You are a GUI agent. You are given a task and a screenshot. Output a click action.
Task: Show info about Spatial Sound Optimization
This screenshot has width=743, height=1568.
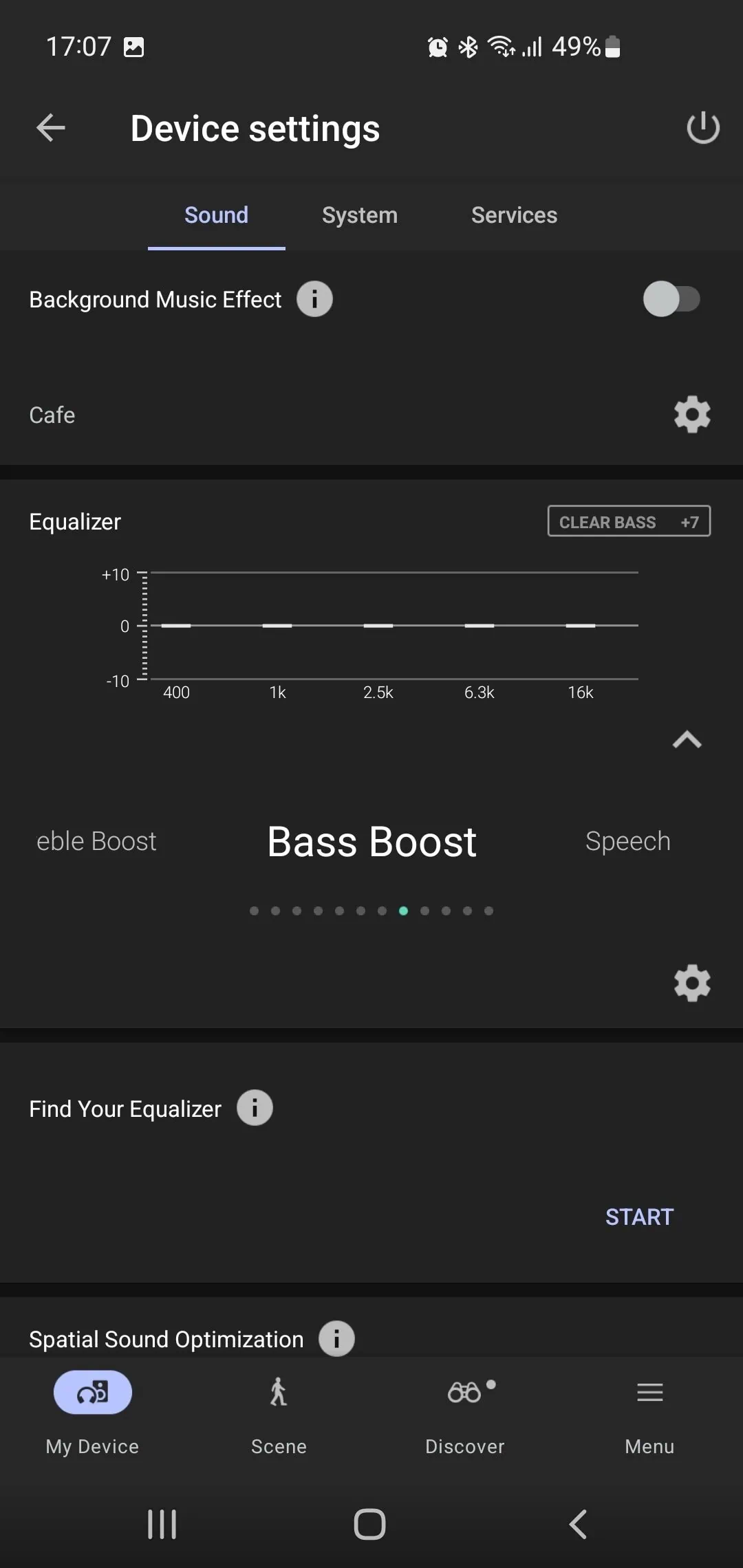pos(336,1338)
